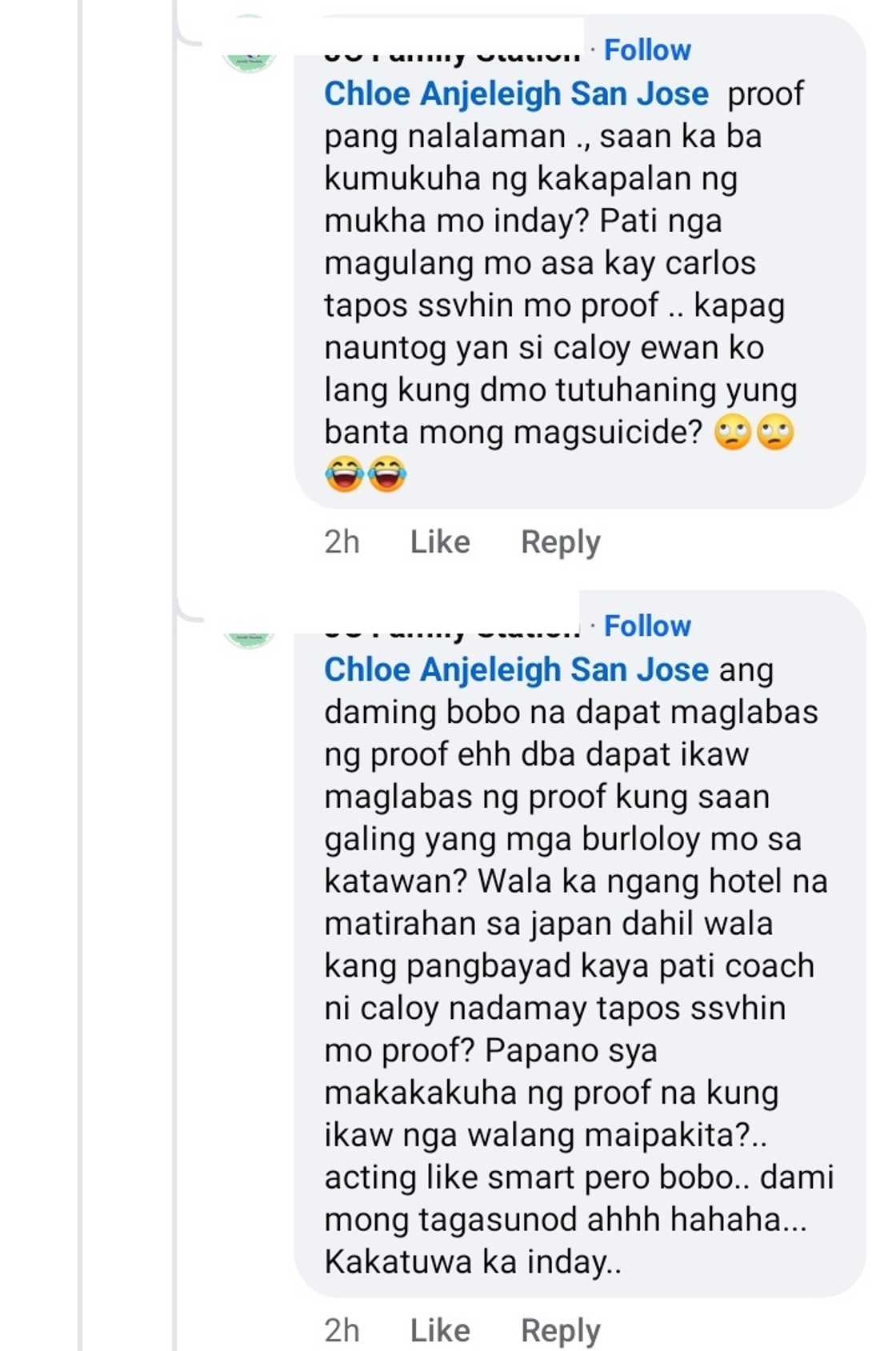Reply to the comment ending with "Kakatuwa ka inday.."
The height and width of the screenshot is (1351, 896).
tap(560, 1329)
